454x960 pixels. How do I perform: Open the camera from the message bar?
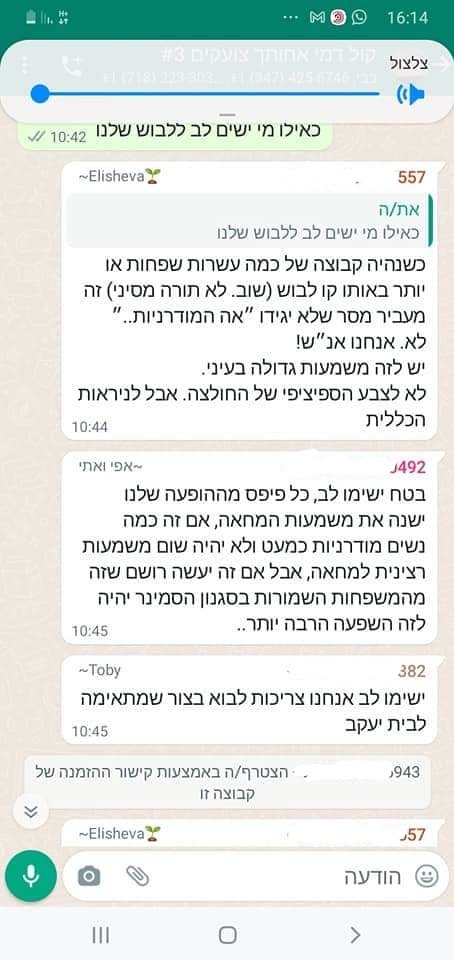[x=89, y=877]
